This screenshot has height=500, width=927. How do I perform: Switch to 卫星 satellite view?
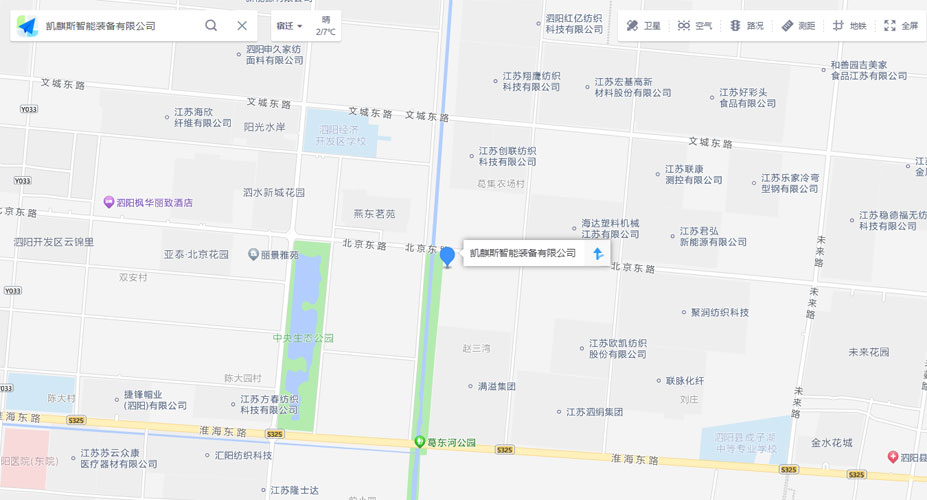[x=643, y=26]
